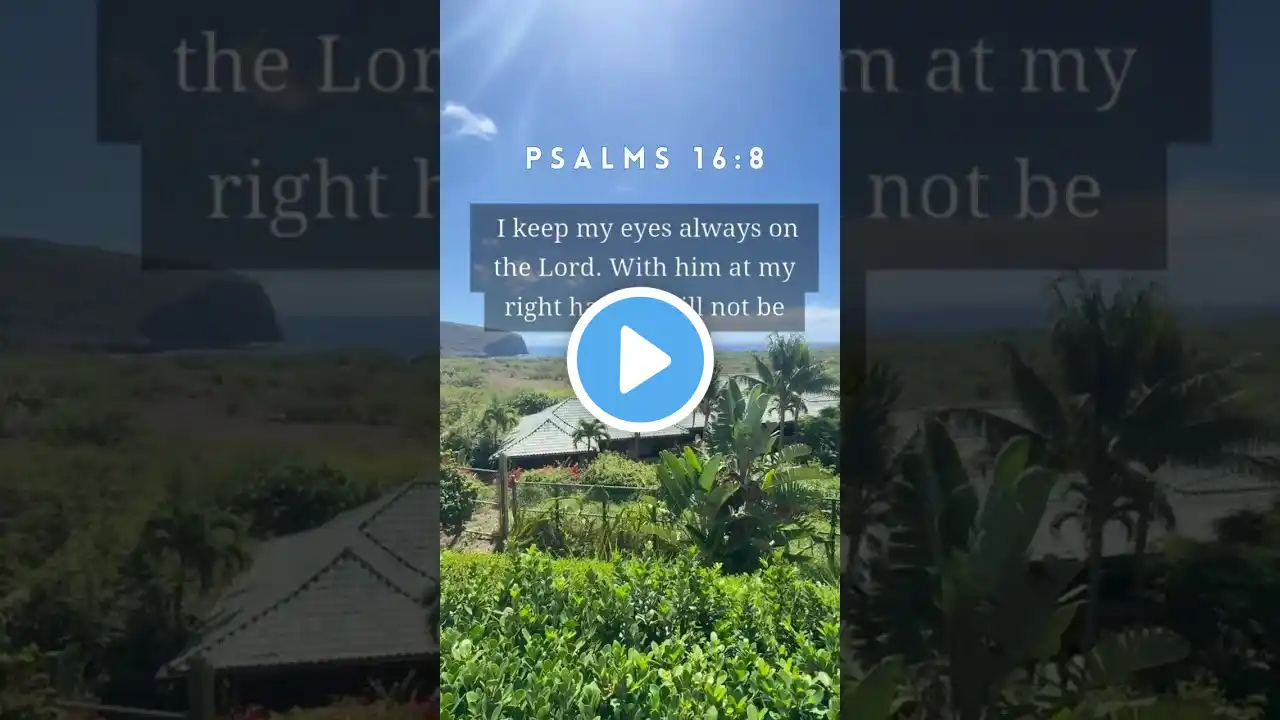Play the Psalms 16:8 video
1280x720 pixels.
tap(640, 360)
